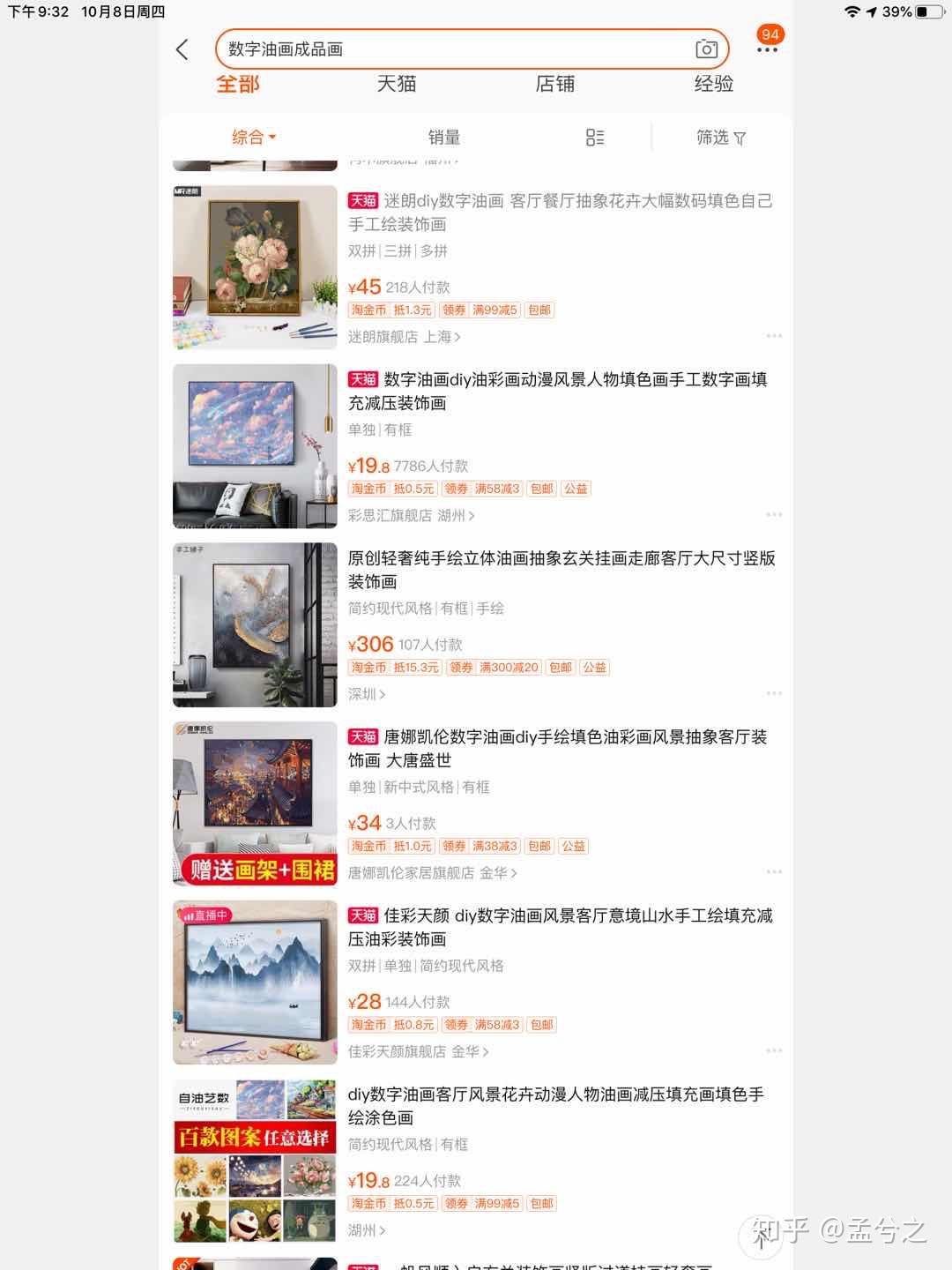Tap the 天猫 badge on the 迷朗 listing
This screenshot has height=1270, width=952.
pyautogui.click(x=360, y=202)
